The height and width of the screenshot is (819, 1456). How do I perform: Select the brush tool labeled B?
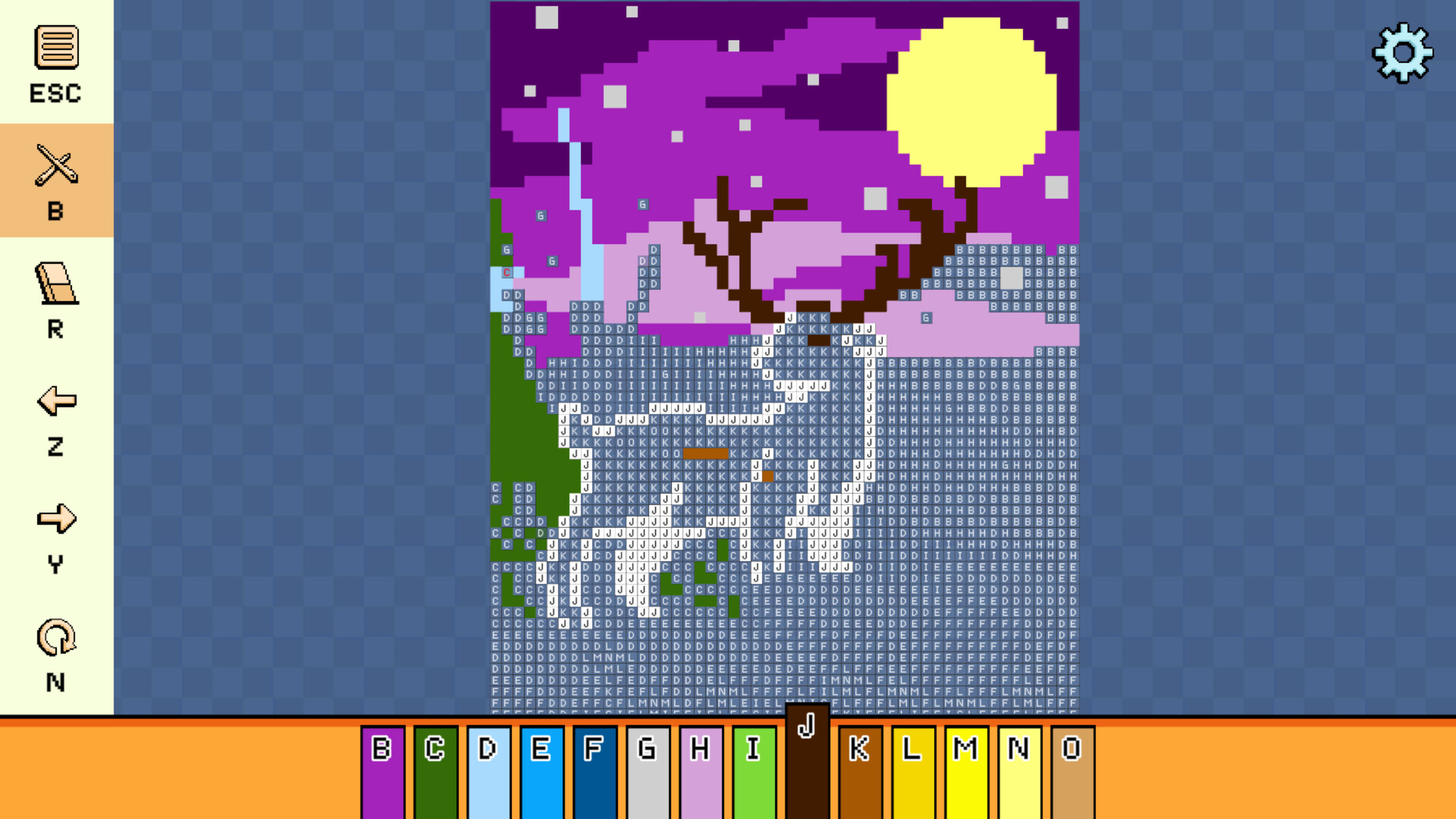56,180
